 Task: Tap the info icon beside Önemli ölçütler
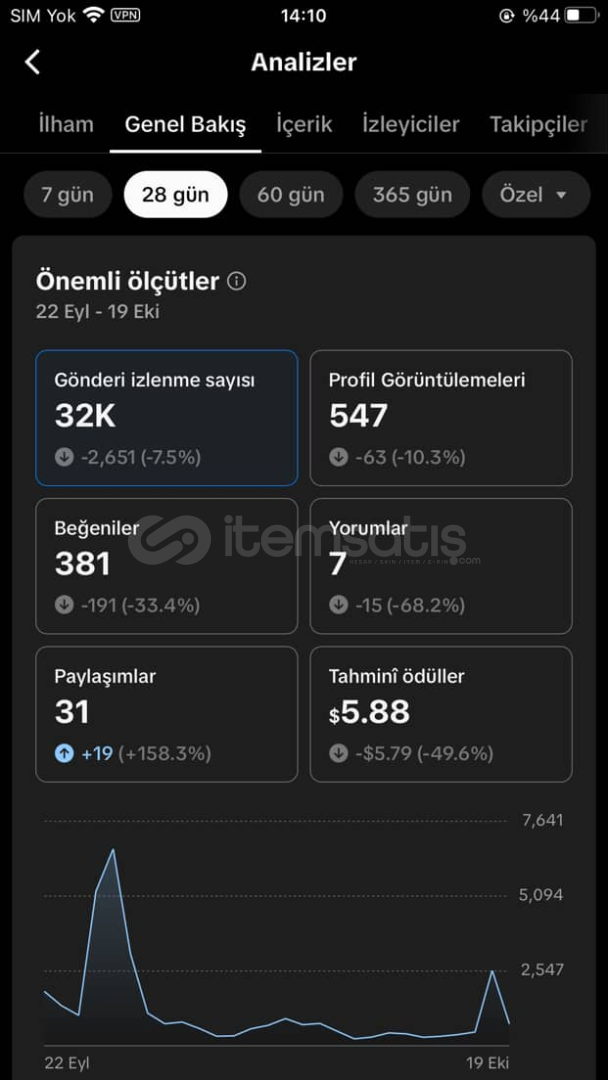[x=236, y=282]
